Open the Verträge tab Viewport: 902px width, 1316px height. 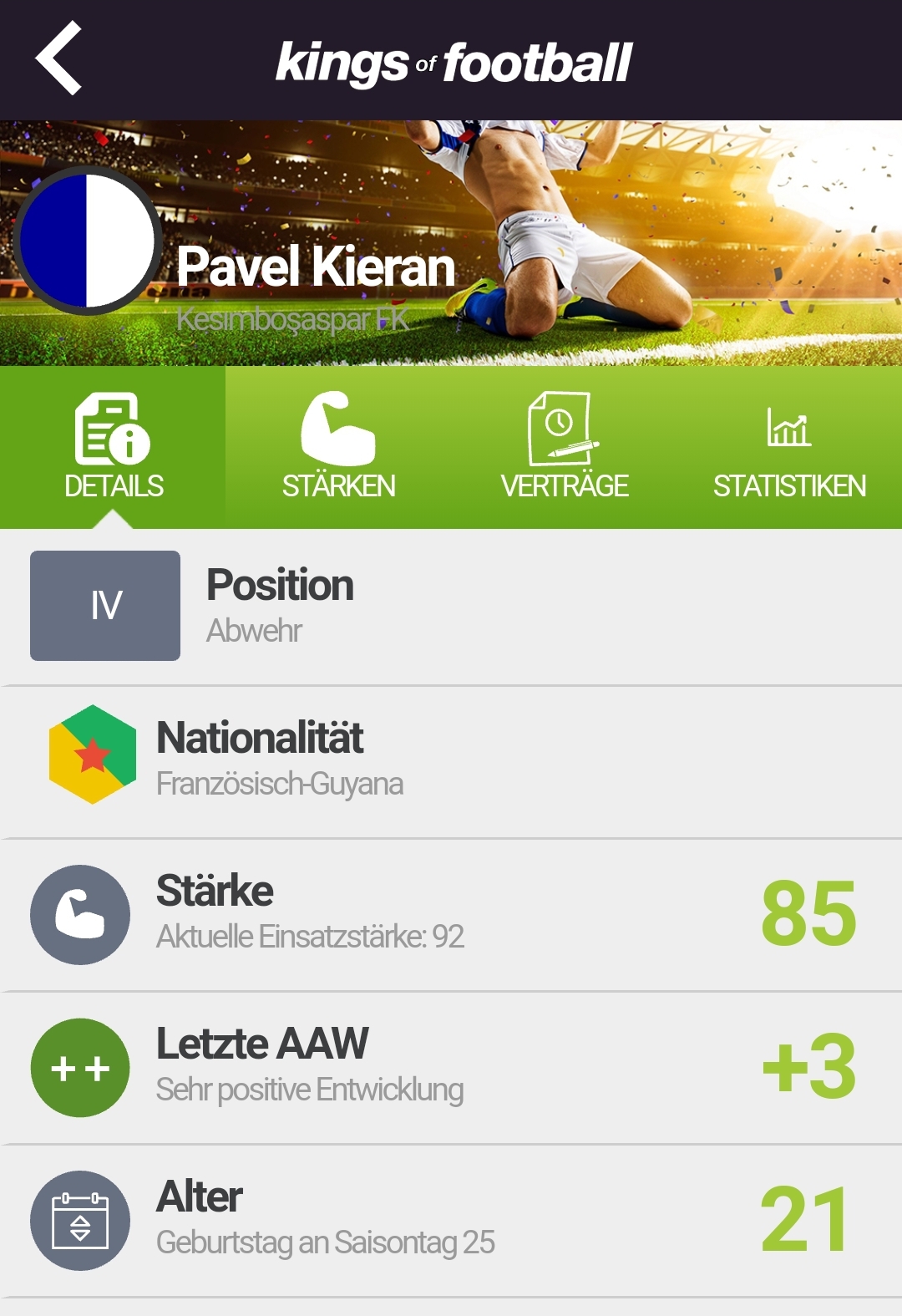(564, 447)
